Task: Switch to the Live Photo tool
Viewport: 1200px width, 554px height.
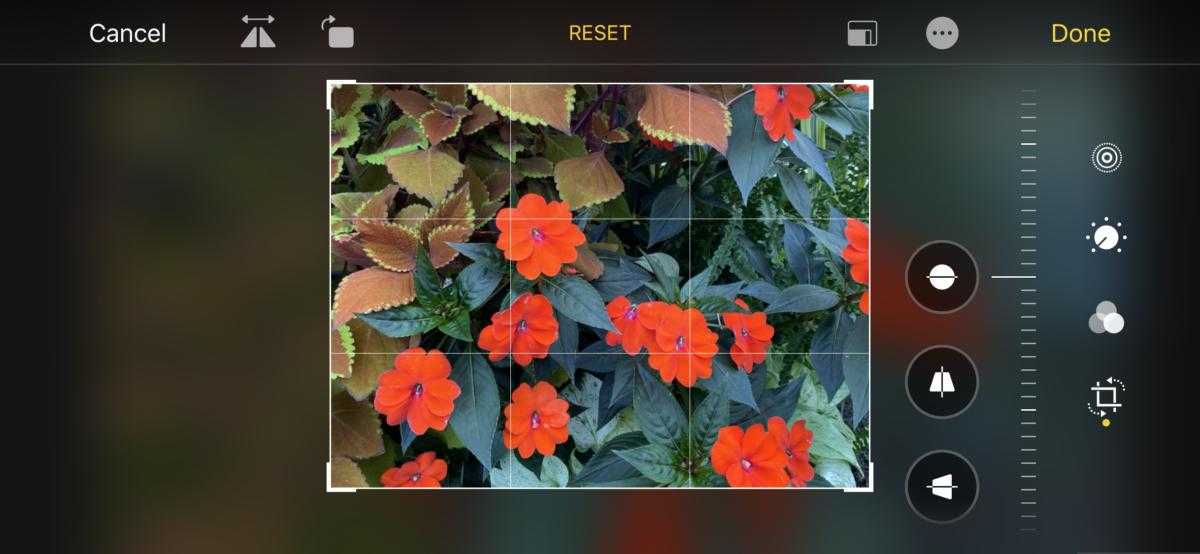Action: pyautogui.click(x=1106, y=157)
